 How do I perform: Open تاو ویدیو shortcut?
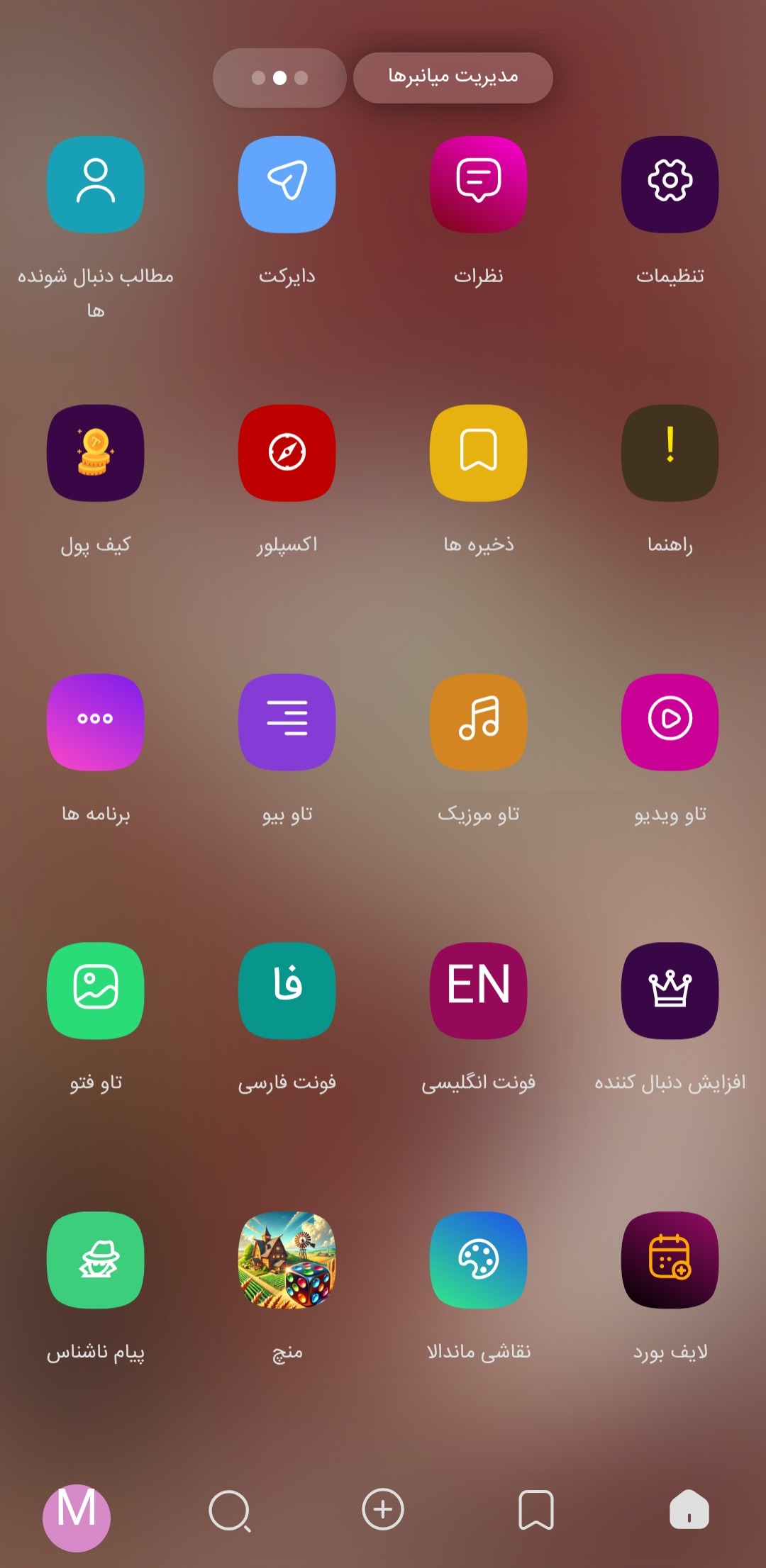click(x=670, y=722)
